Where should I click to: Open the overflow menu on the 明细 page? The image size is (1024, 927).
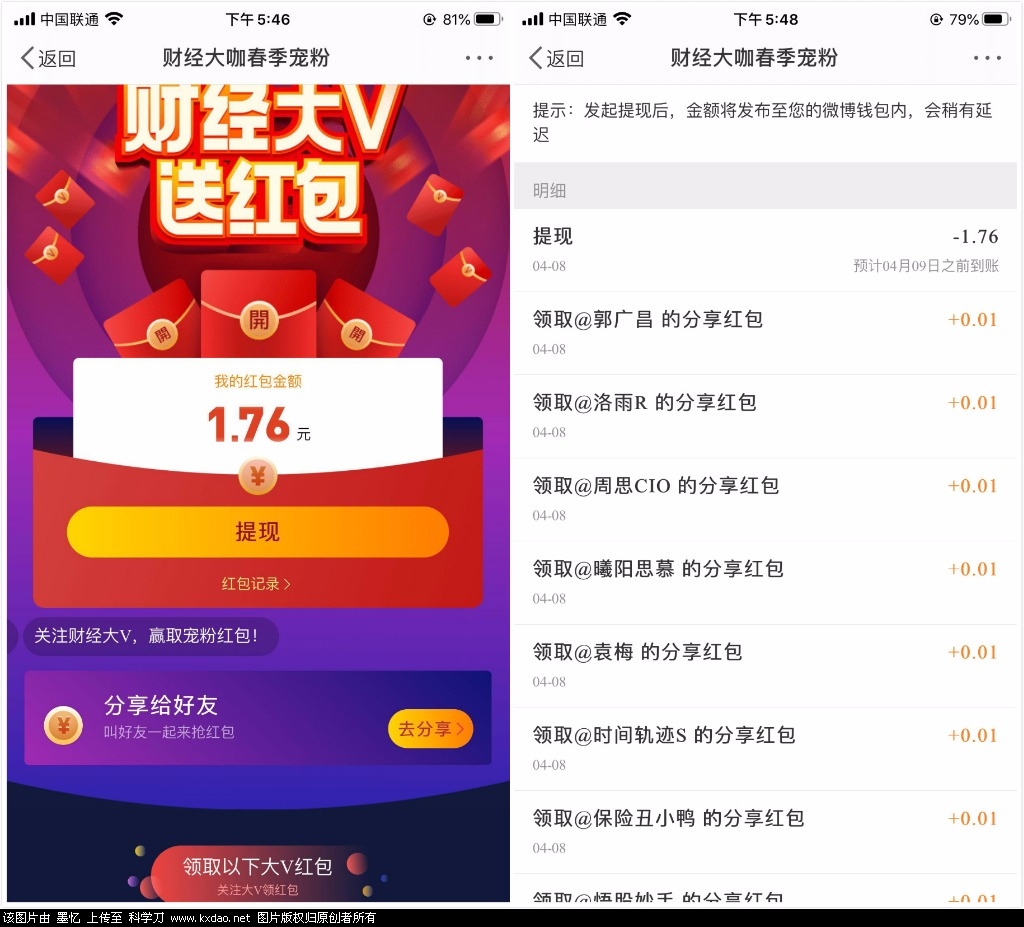(986, 58)
